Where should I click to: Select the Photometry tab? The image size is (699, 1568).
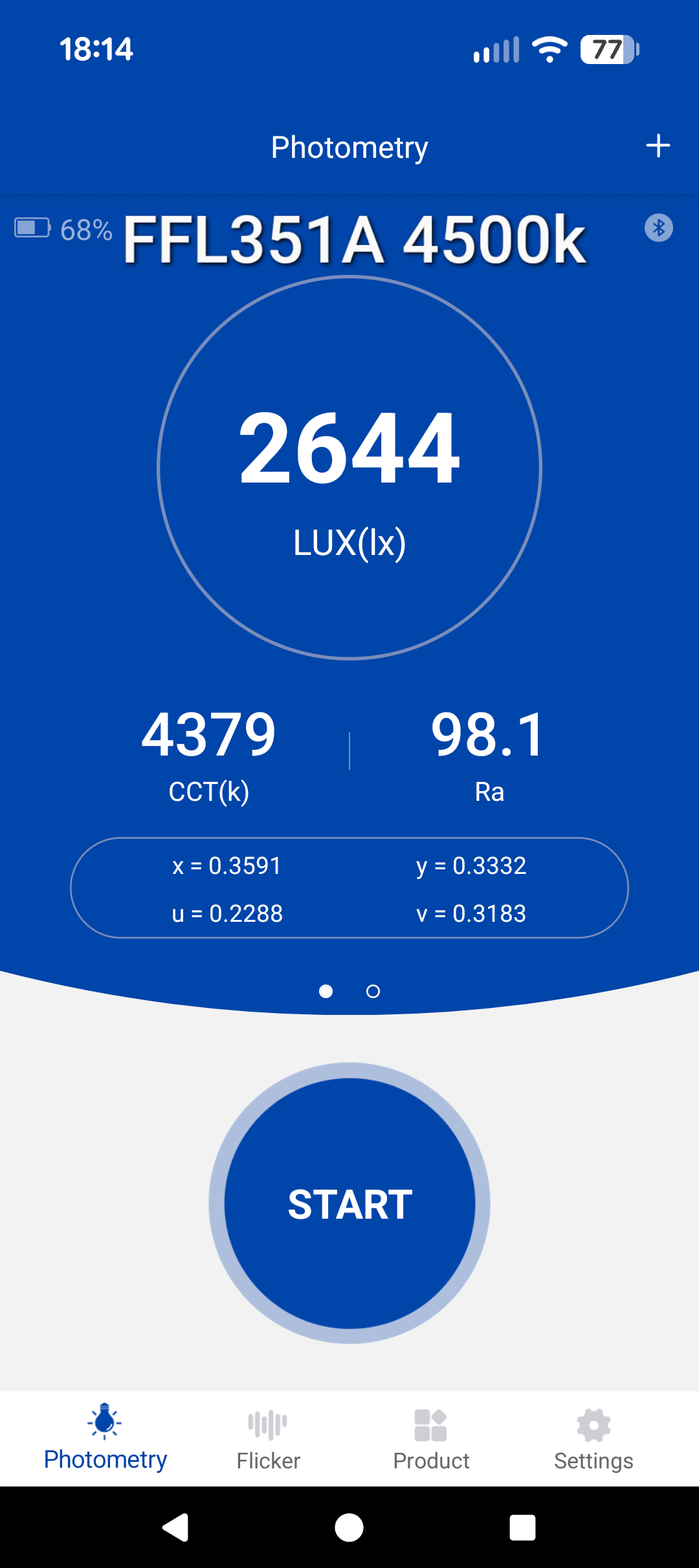click(x=105, y=1440)
